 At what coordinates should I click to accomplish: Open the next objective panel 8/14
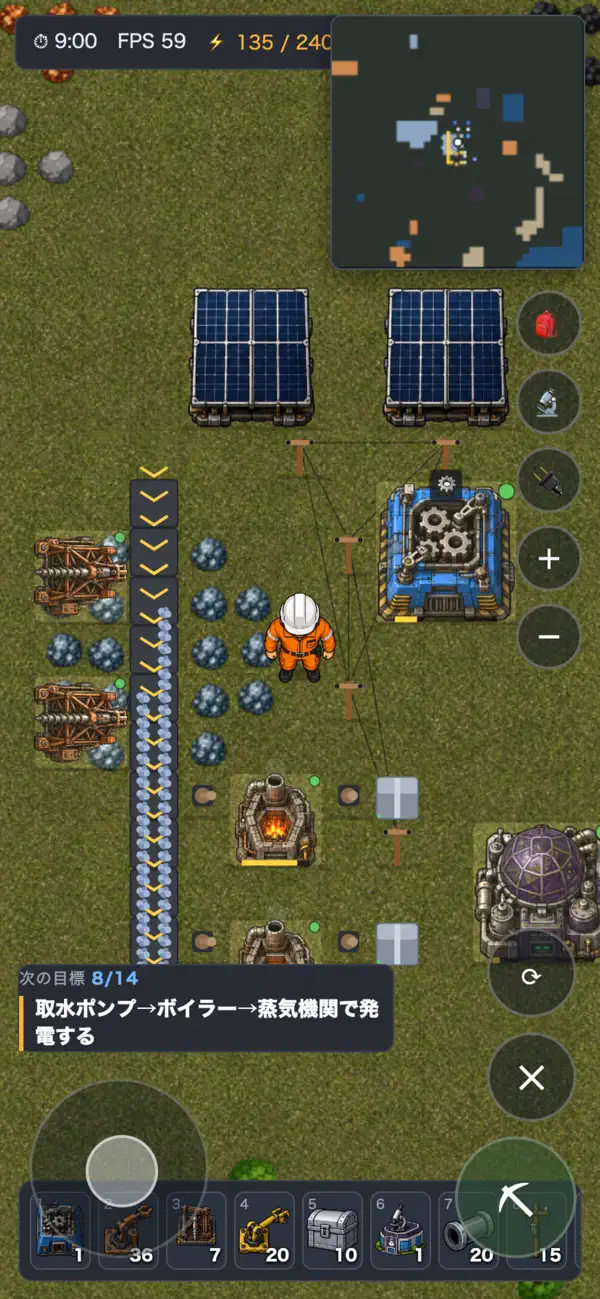(x=205, y=1008)
